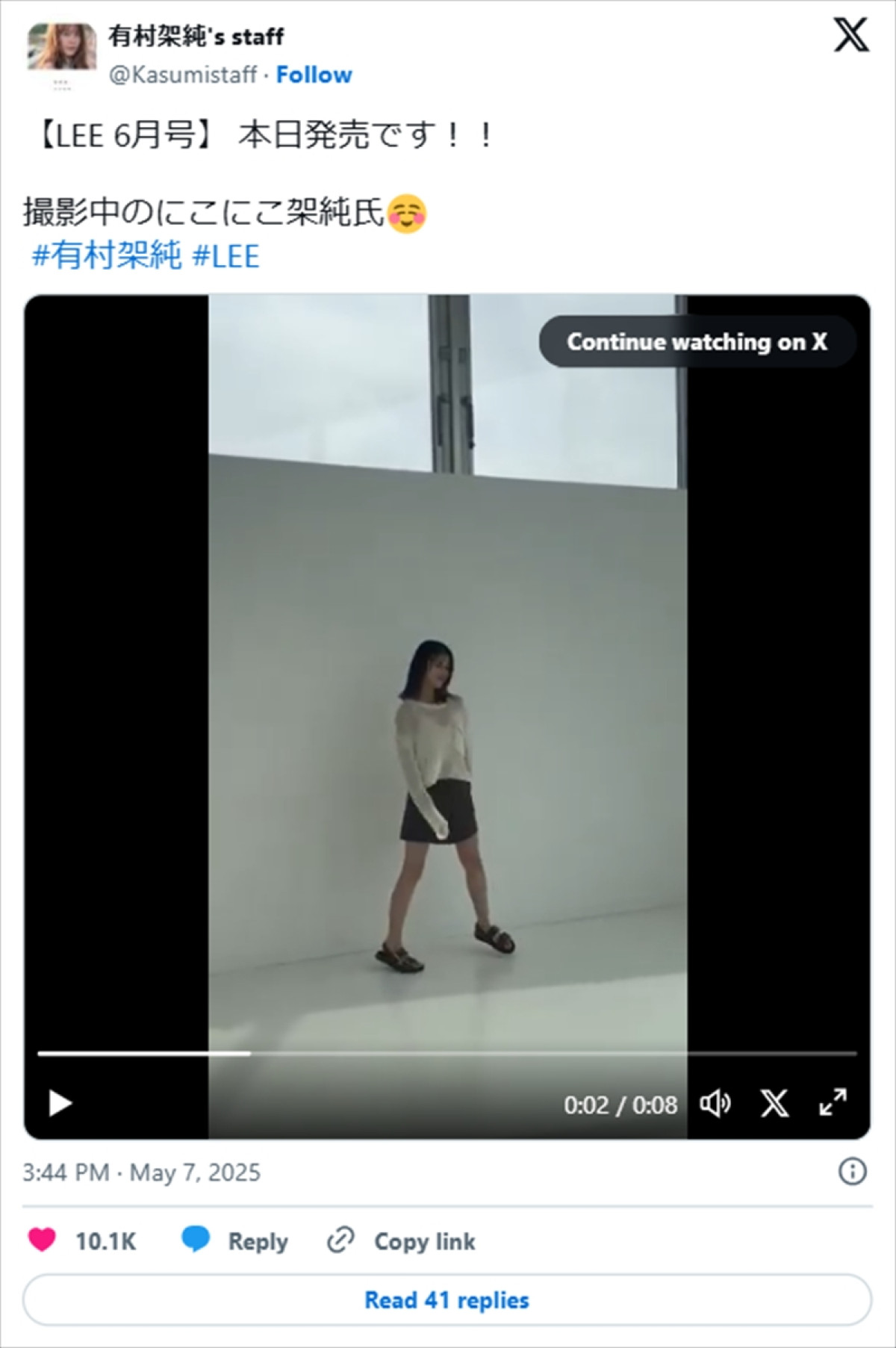896x1348 pixels.
Task: Reply to this post
Action: (x=235, y=1240)
